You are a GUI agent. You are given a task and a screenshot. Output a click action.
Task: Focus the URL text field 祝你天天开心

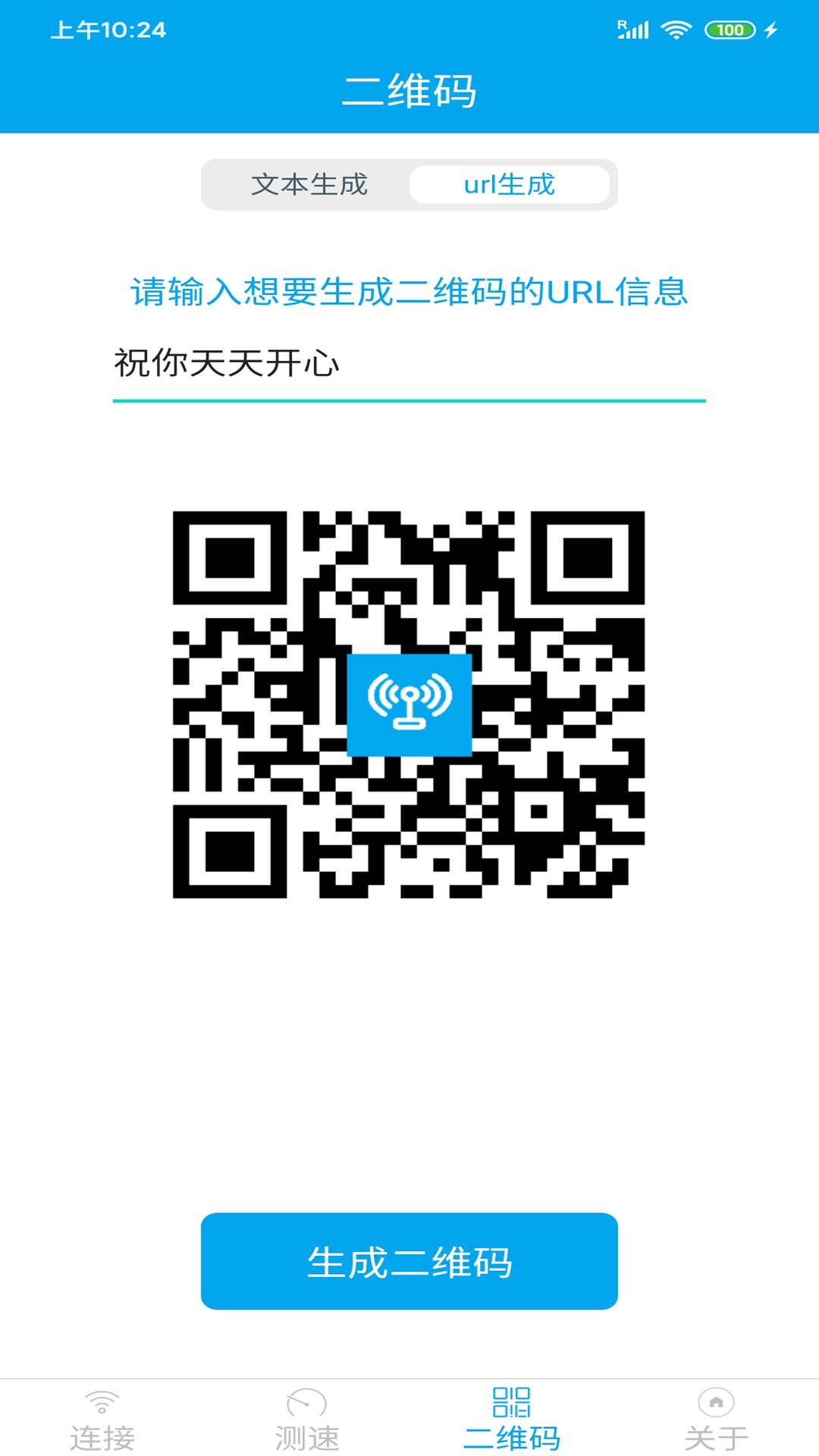pos(409,364)
